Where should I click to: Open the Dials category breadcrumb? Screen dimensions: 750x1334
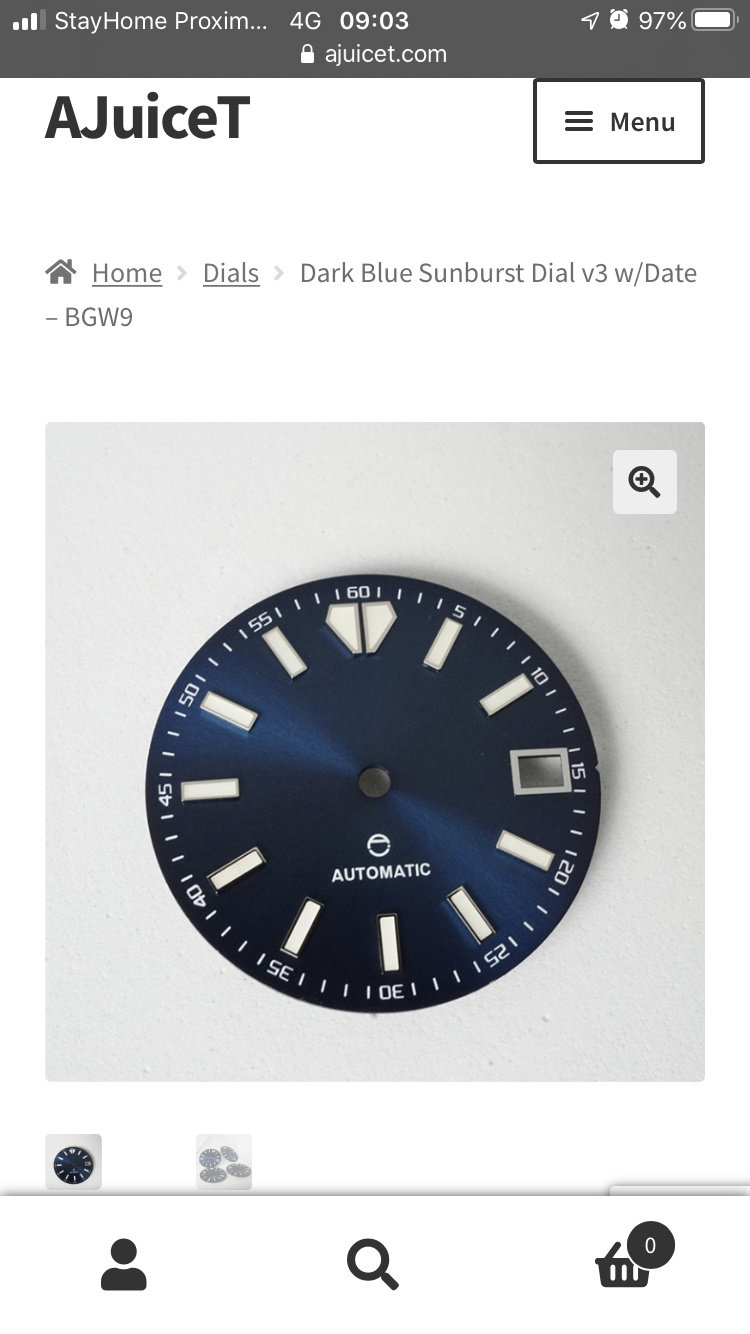[x=231, y=273]
